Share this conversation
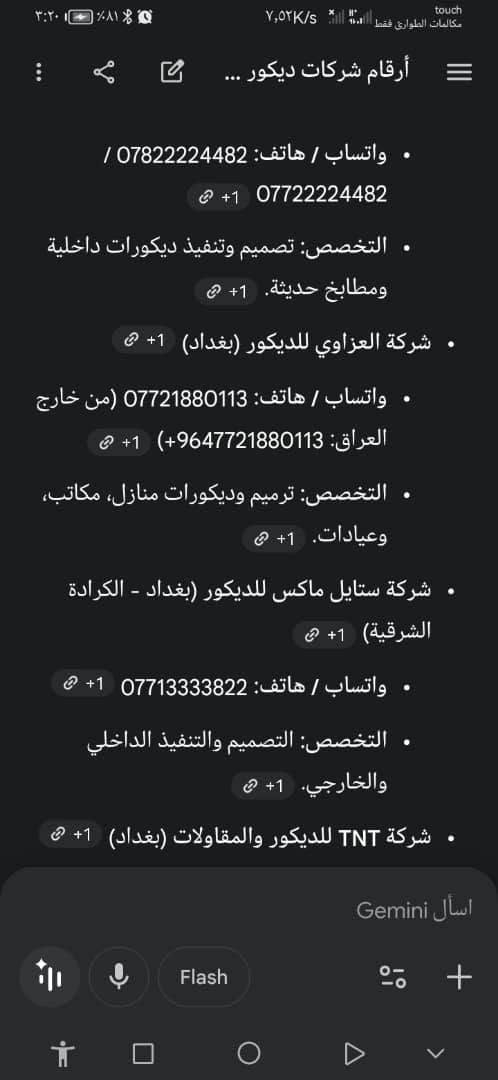The height and width of the screenshot is (1080, 498). 104,72
